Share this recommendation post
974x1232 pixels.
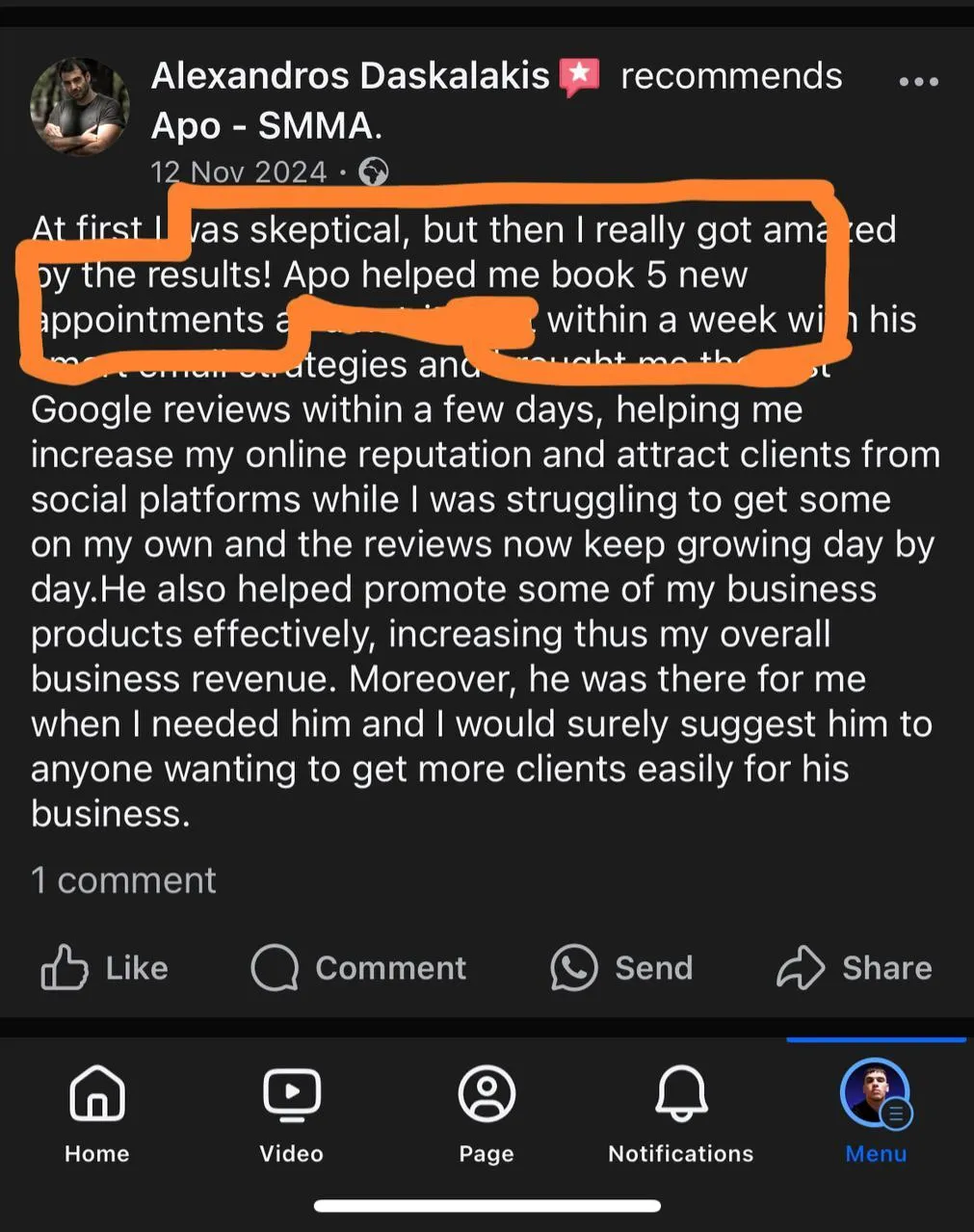(855, 967)
